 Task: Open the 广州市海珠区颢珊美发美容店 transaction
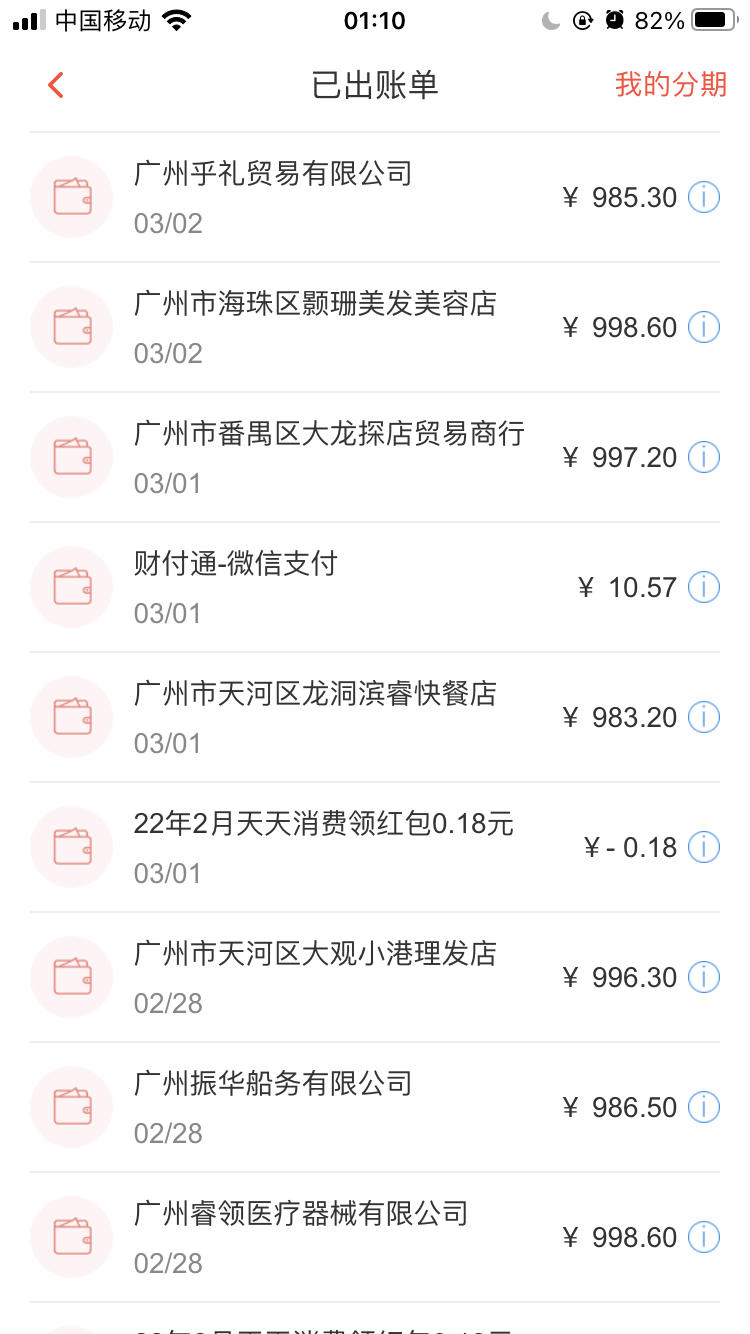coord(375,327)
